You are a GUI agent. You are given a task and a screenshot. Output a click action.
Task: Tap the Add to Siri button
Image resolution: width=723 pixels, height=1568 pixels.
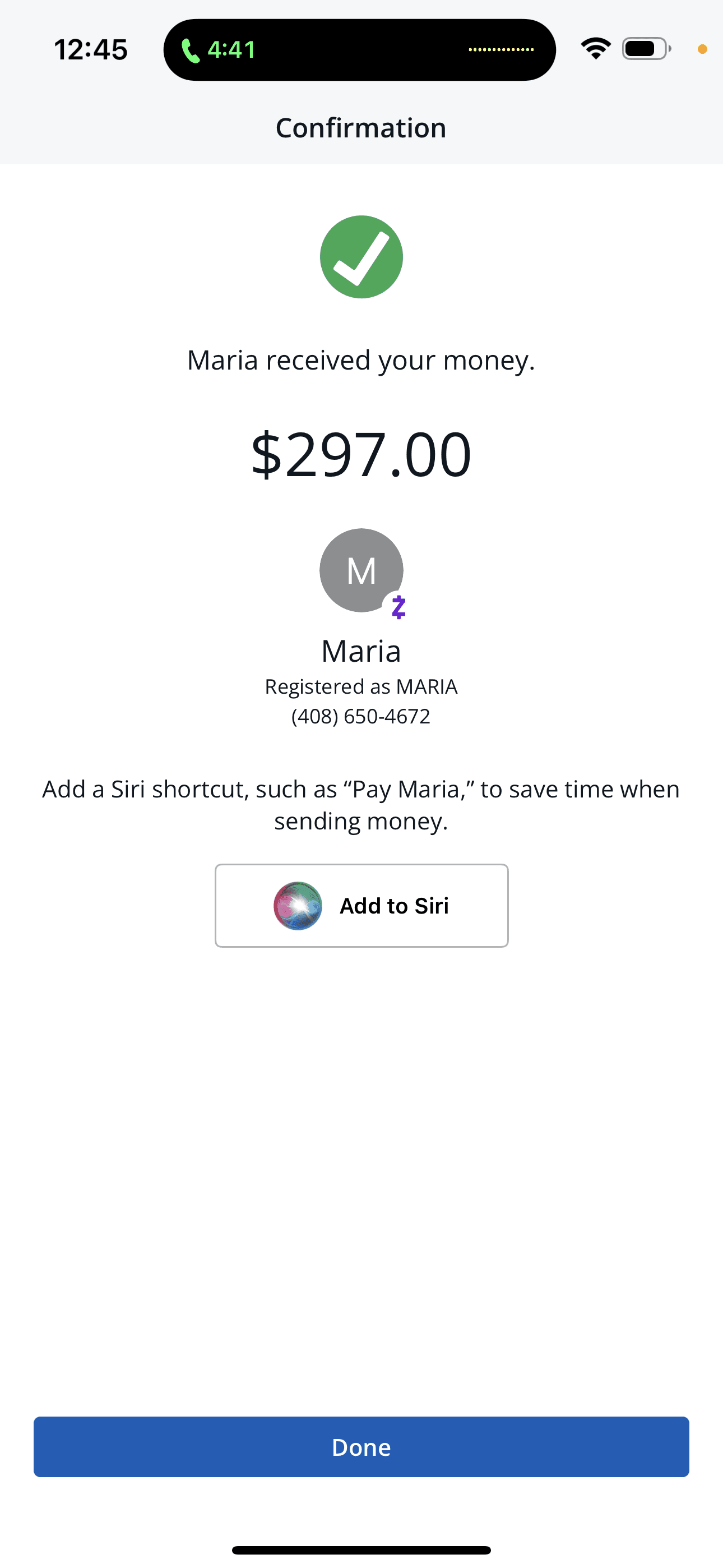(x=361, y=905)
